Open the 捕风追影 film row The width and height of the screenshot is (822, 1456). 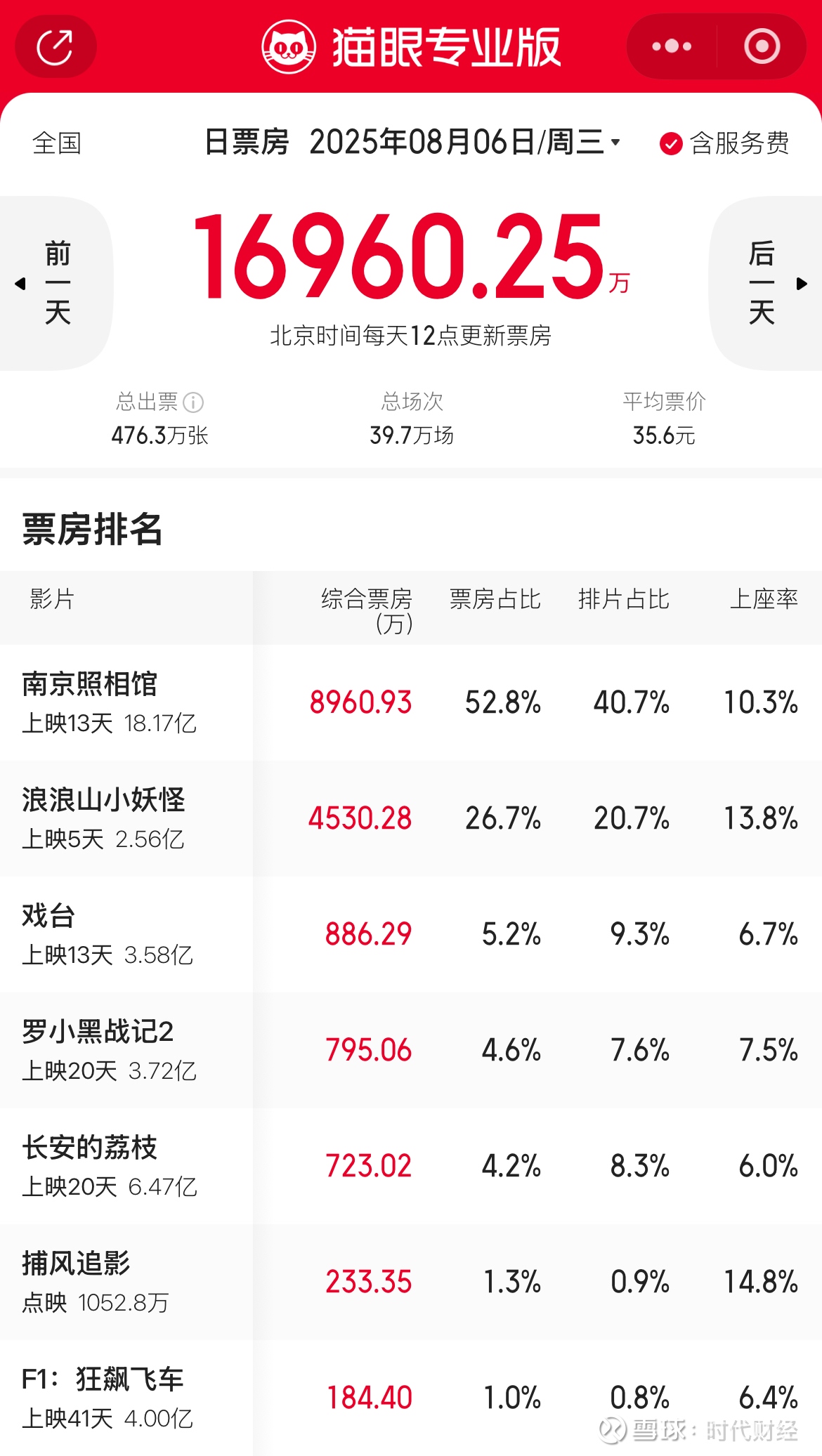pos(411,1282)
